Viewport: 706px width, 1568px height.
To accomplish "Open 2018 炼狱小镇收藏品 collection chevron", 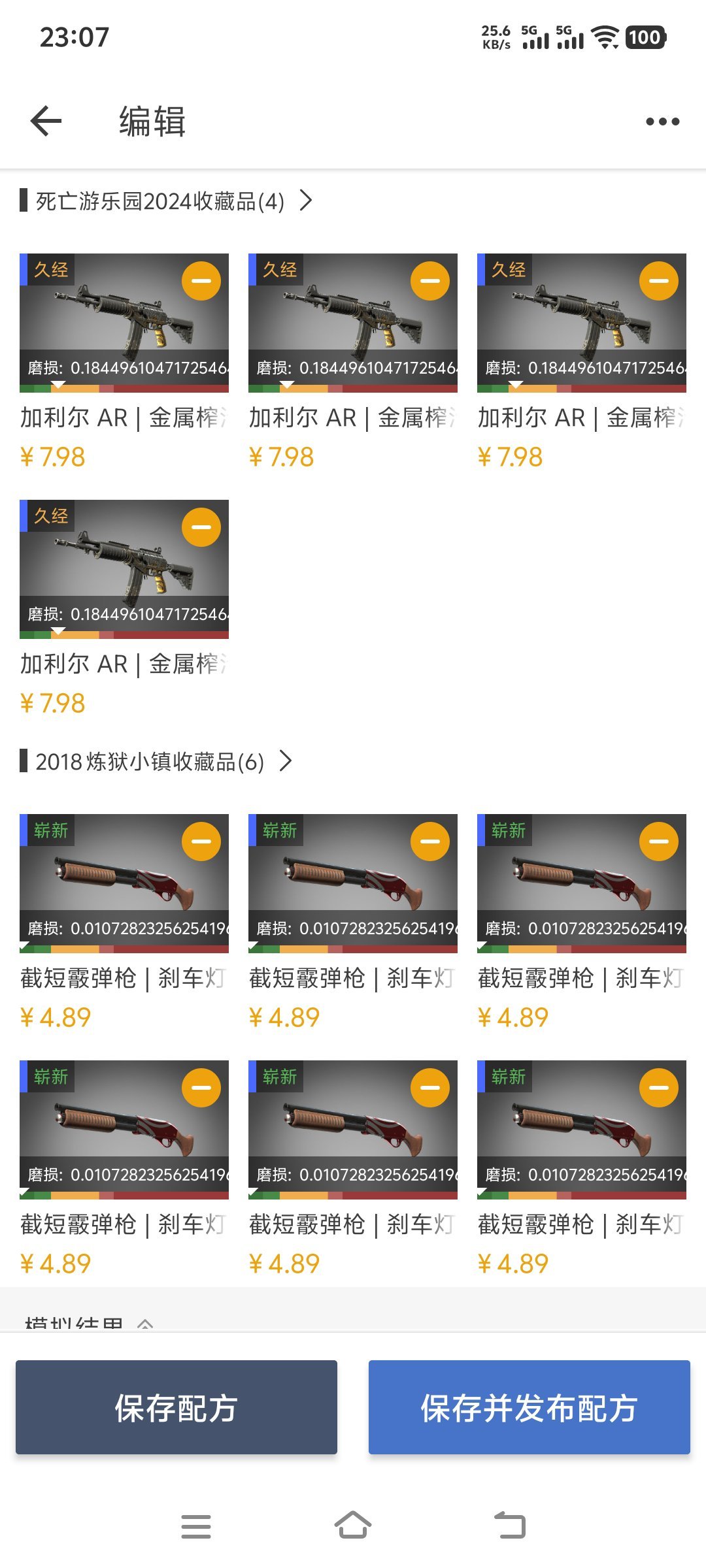I will pyautogui.click(x=286, y=760).
